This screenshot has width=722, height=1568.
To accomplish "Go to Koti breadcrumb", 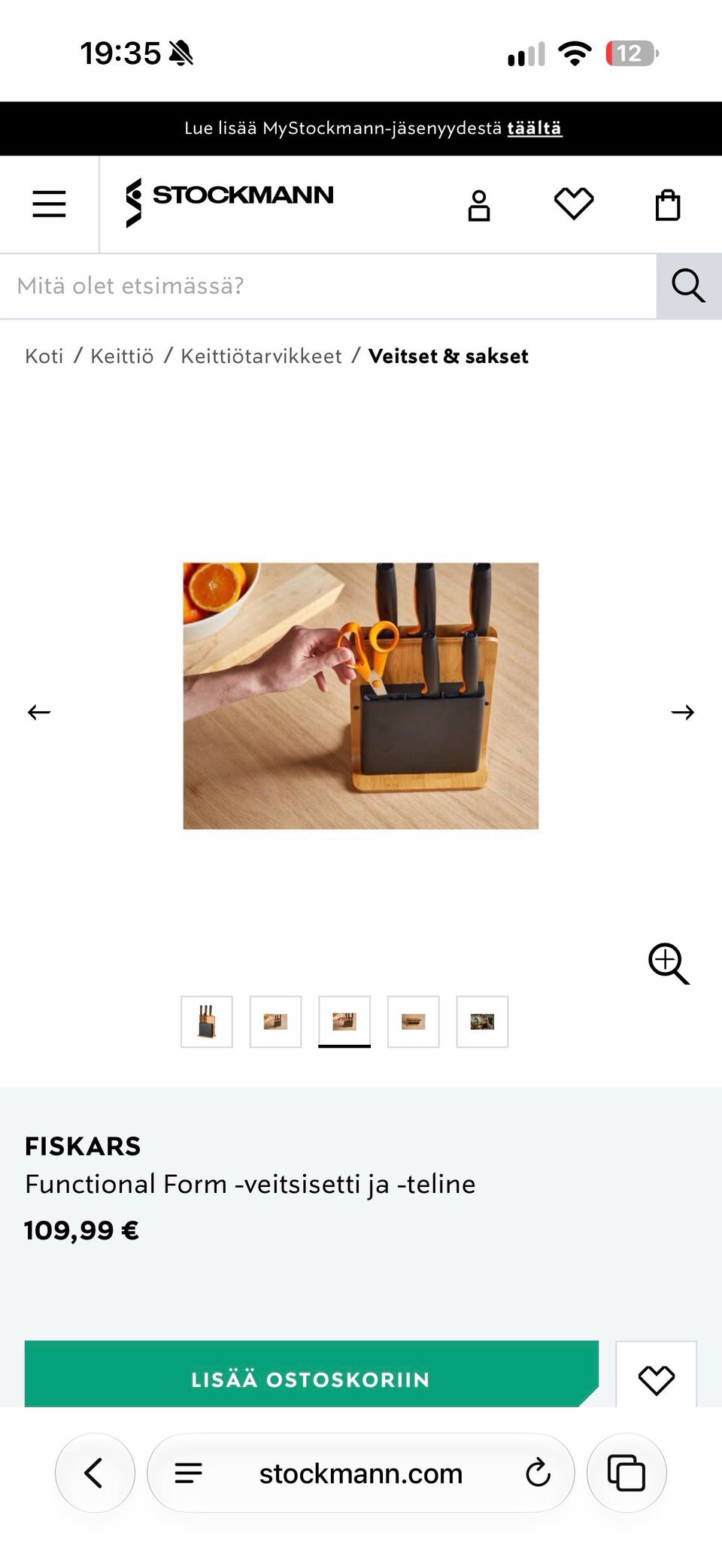I will [44, 356].
